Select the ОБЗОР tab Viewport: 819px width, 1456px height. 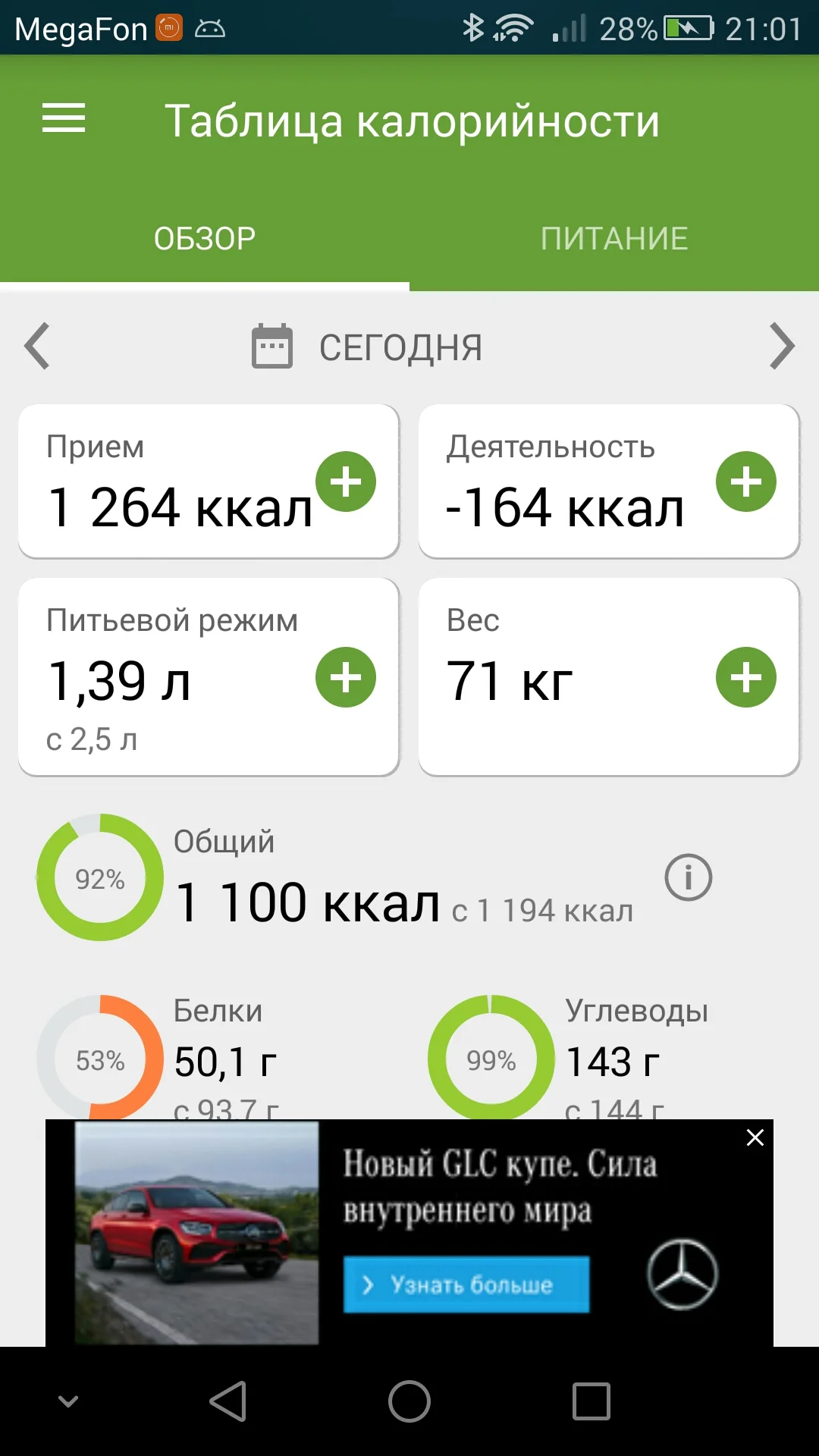[x=205, y=237]
